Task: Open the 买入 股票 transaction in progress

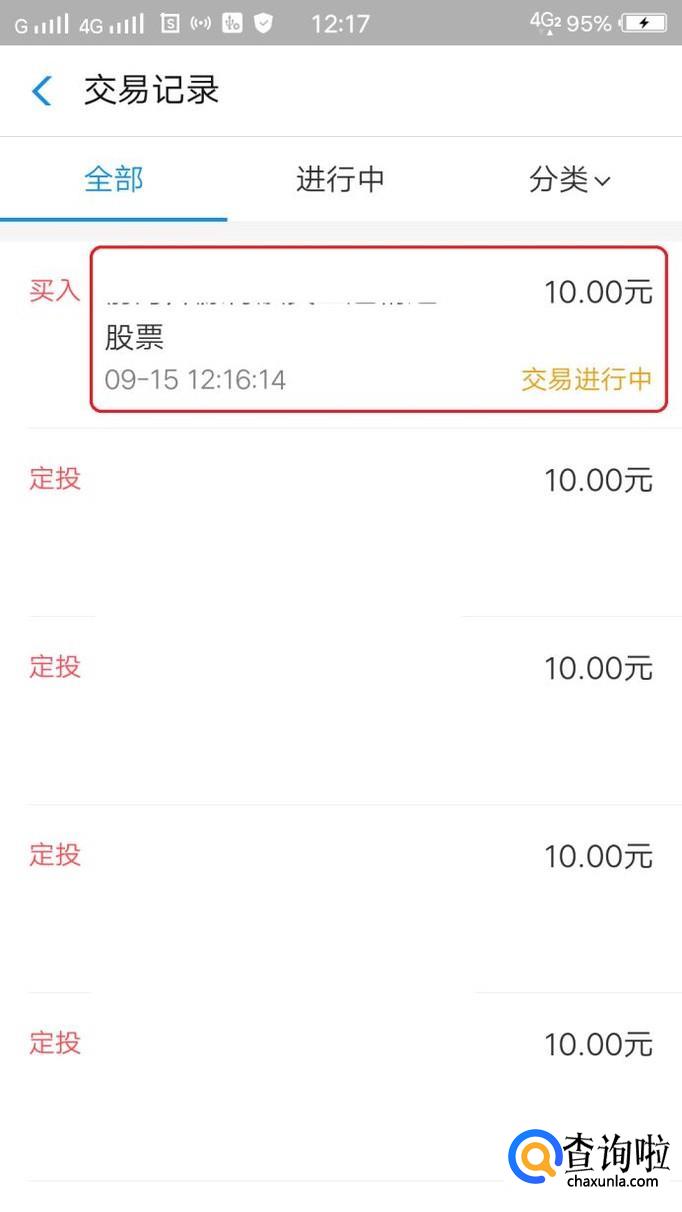Action: (x=378, y=330)
